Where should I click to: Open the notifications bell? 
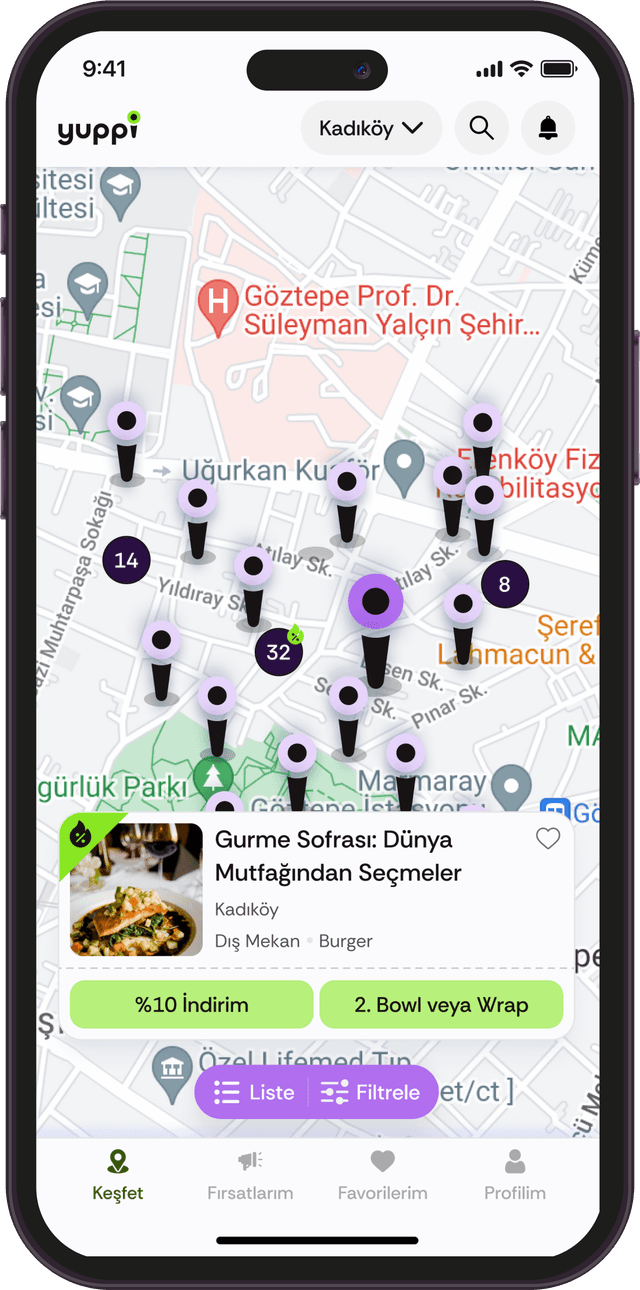pyautogui.click(x=548, y=128)
